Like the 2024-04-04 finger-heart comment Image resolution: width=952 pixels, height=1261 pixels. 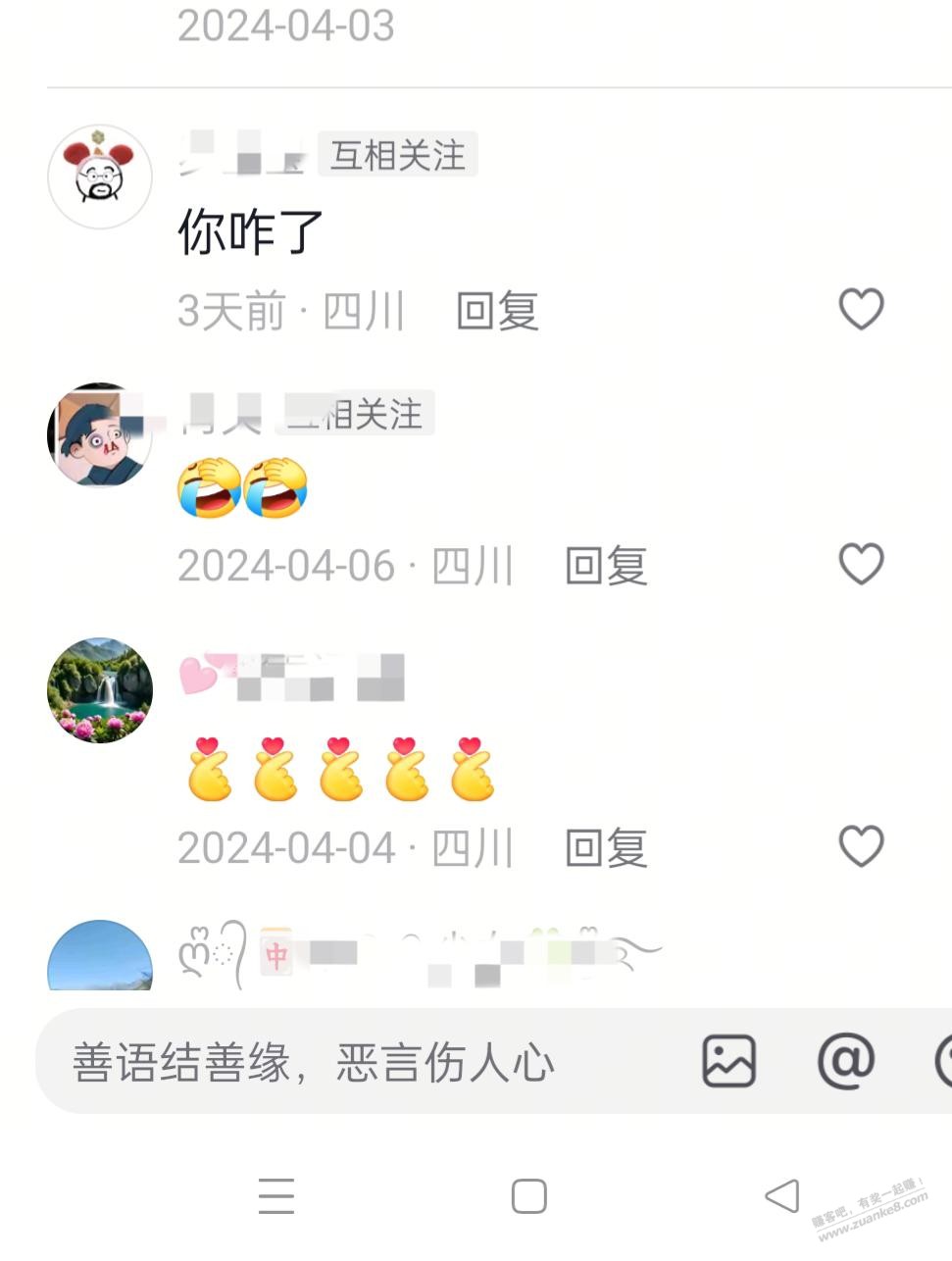point(861,847)
